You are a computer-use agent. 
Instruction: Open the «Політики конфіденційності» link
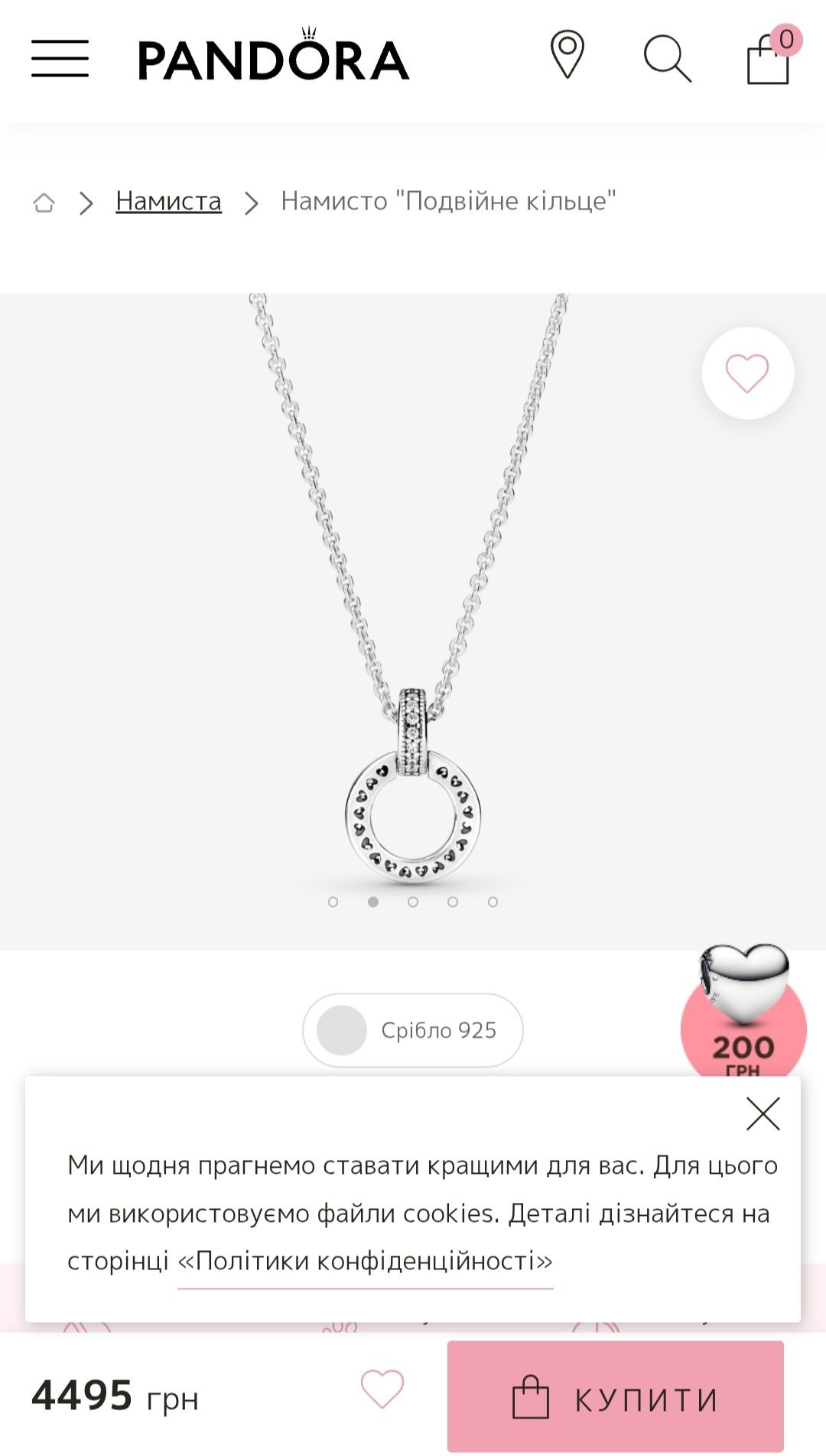pos(365,1261)
